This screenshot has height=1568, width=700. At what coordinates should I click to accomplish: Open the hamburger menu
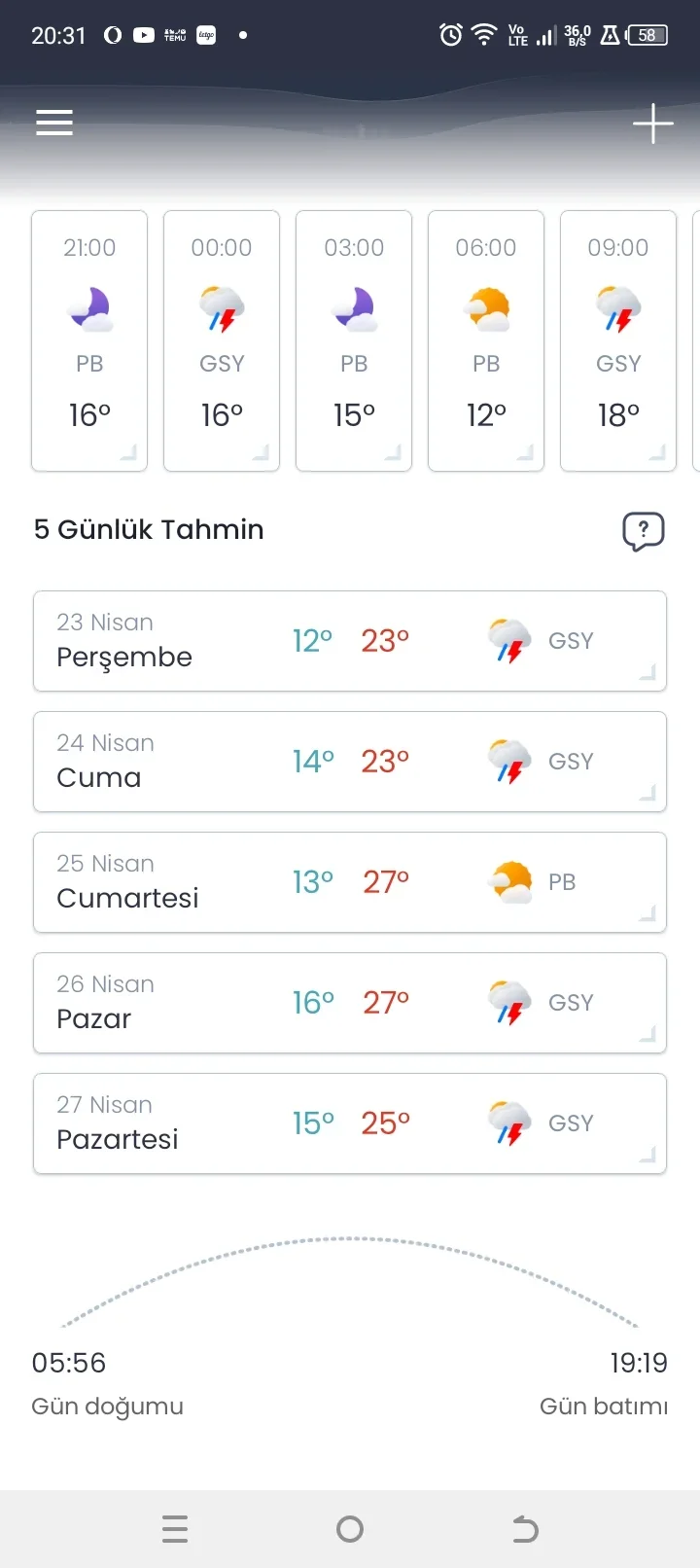pyautogui.click(x=54, y=123)
